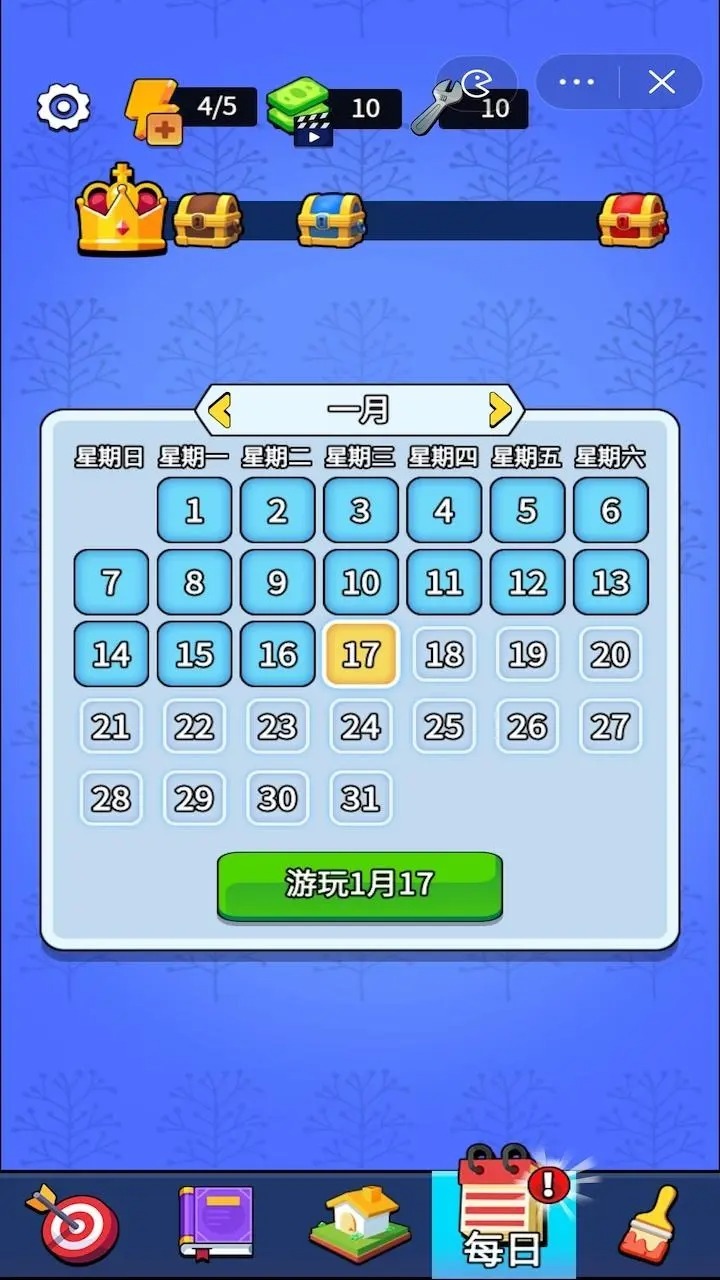Close the mini program
This screenshot has height=1280, width=720.
pos(661,82)
